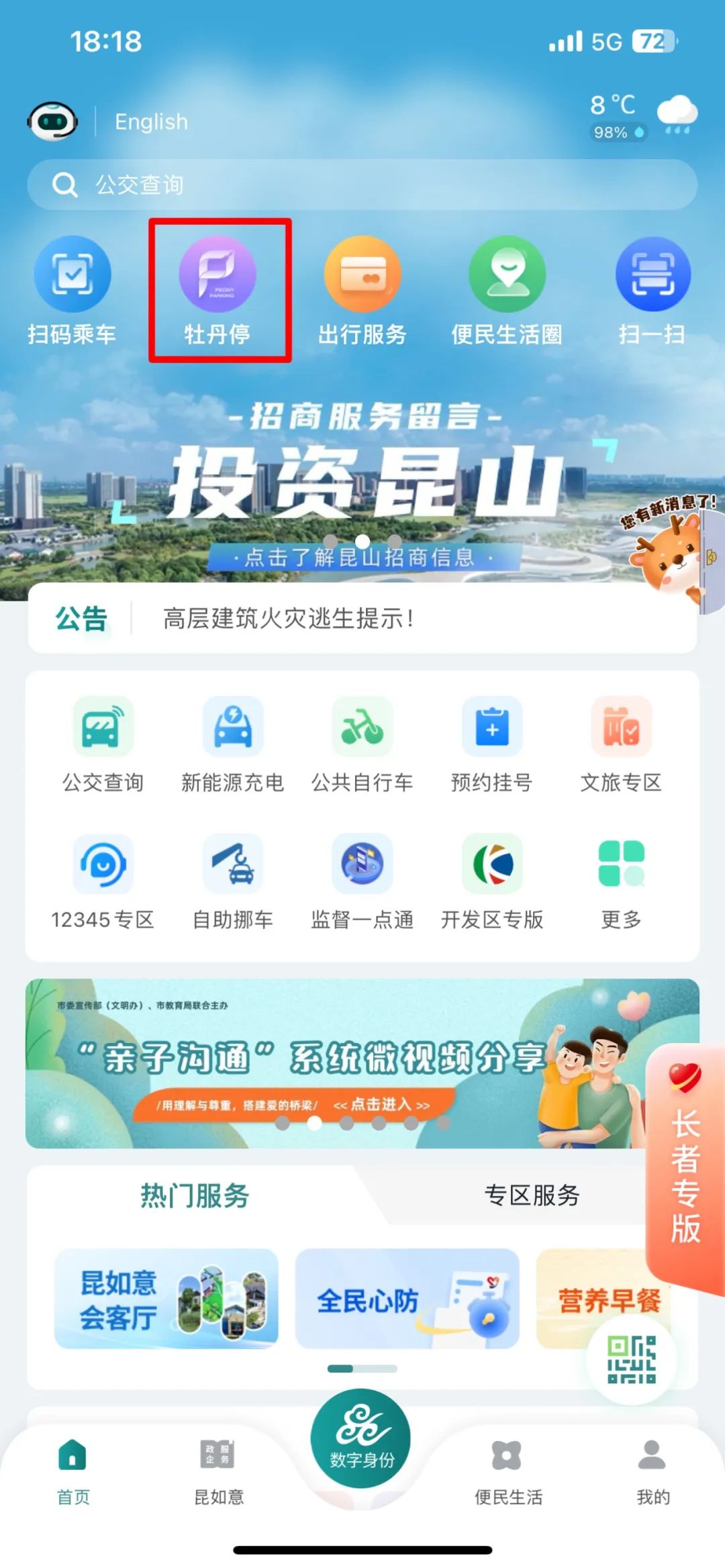Open 扫码乘车 ride code
Screen dimensions: 725x1568
point(72,289)
